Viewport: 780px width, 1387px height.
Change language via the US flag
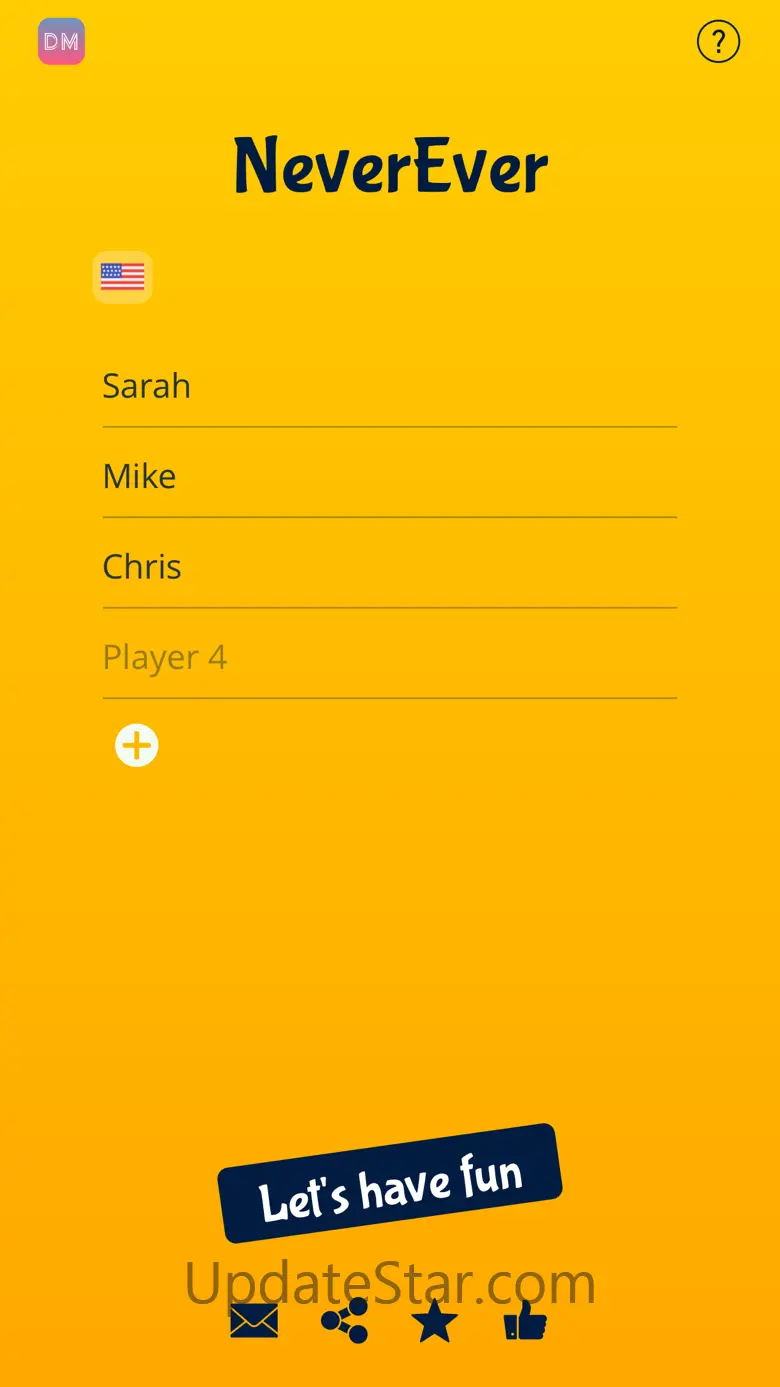(123, 277)
